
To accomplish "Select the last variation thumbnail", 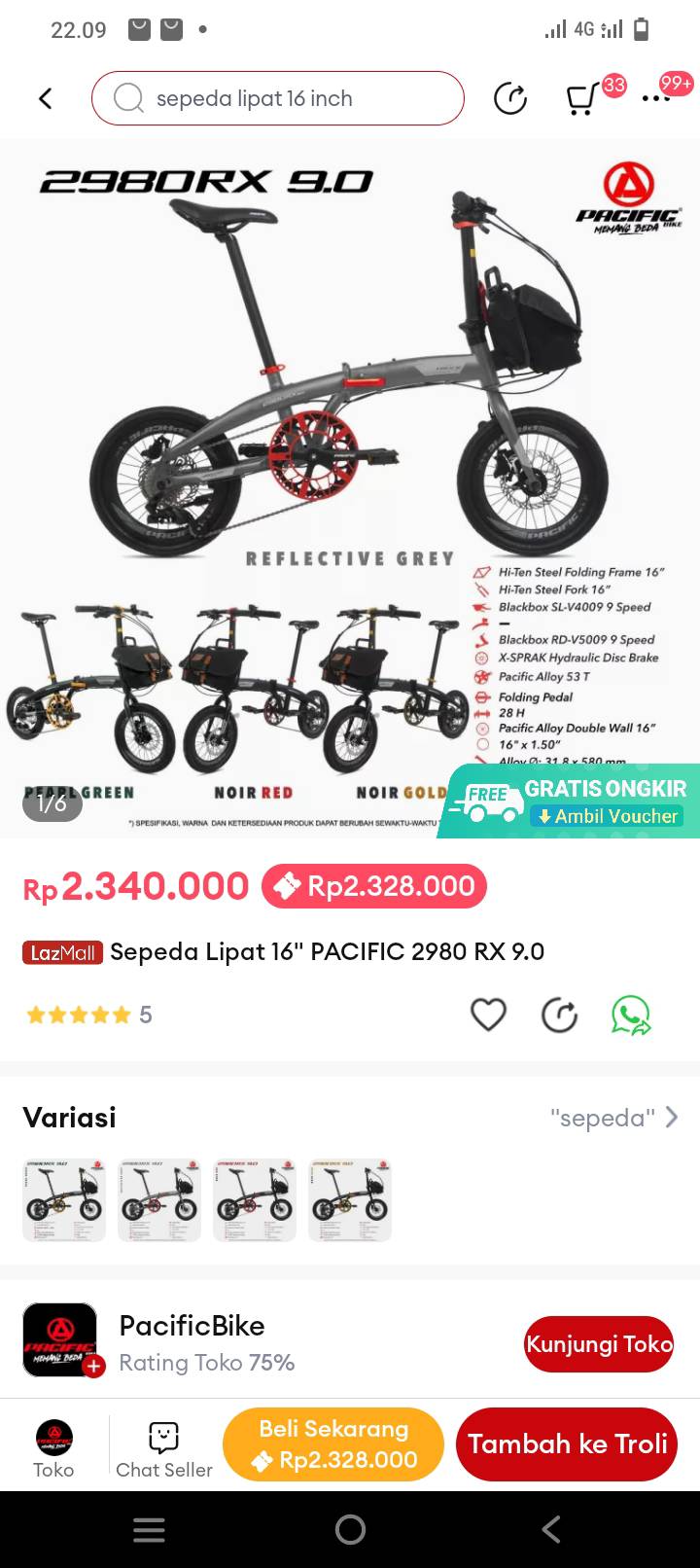I will tap(350, 1199).
